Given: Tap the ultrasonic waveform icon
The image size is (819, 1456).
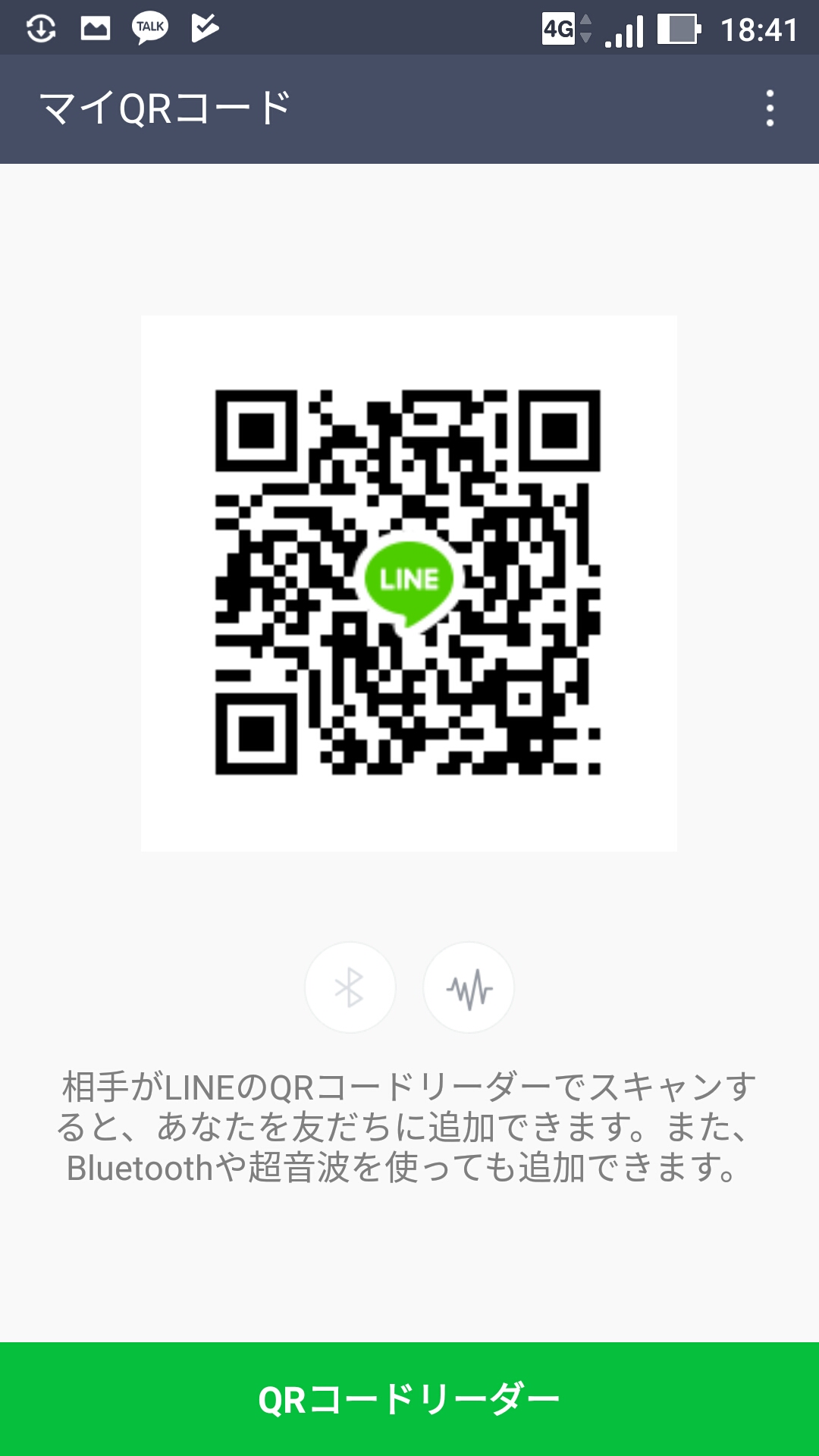Looking at the screenshot, I should tap(469, 987).
